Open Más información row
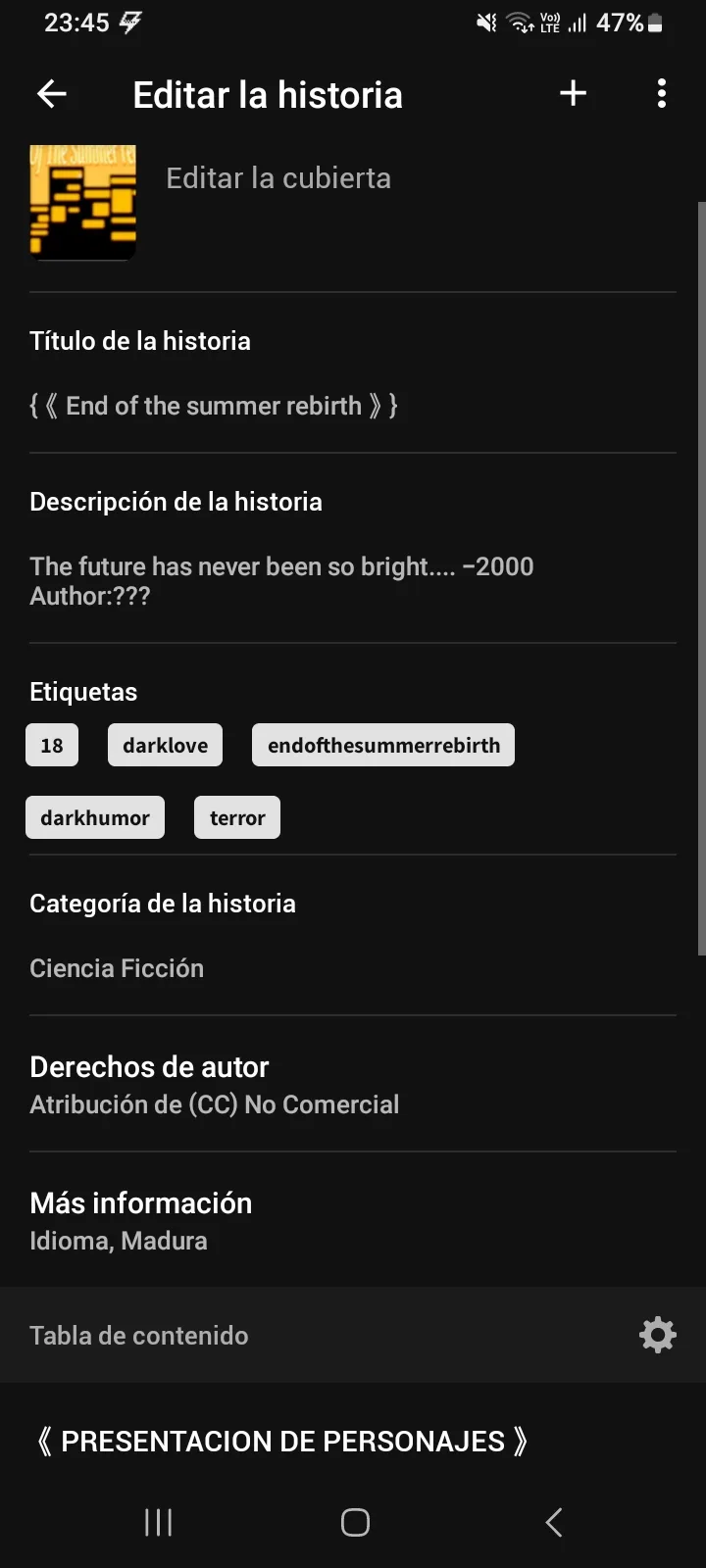This screenshot has width=706, height=1568. point(353,1220)
